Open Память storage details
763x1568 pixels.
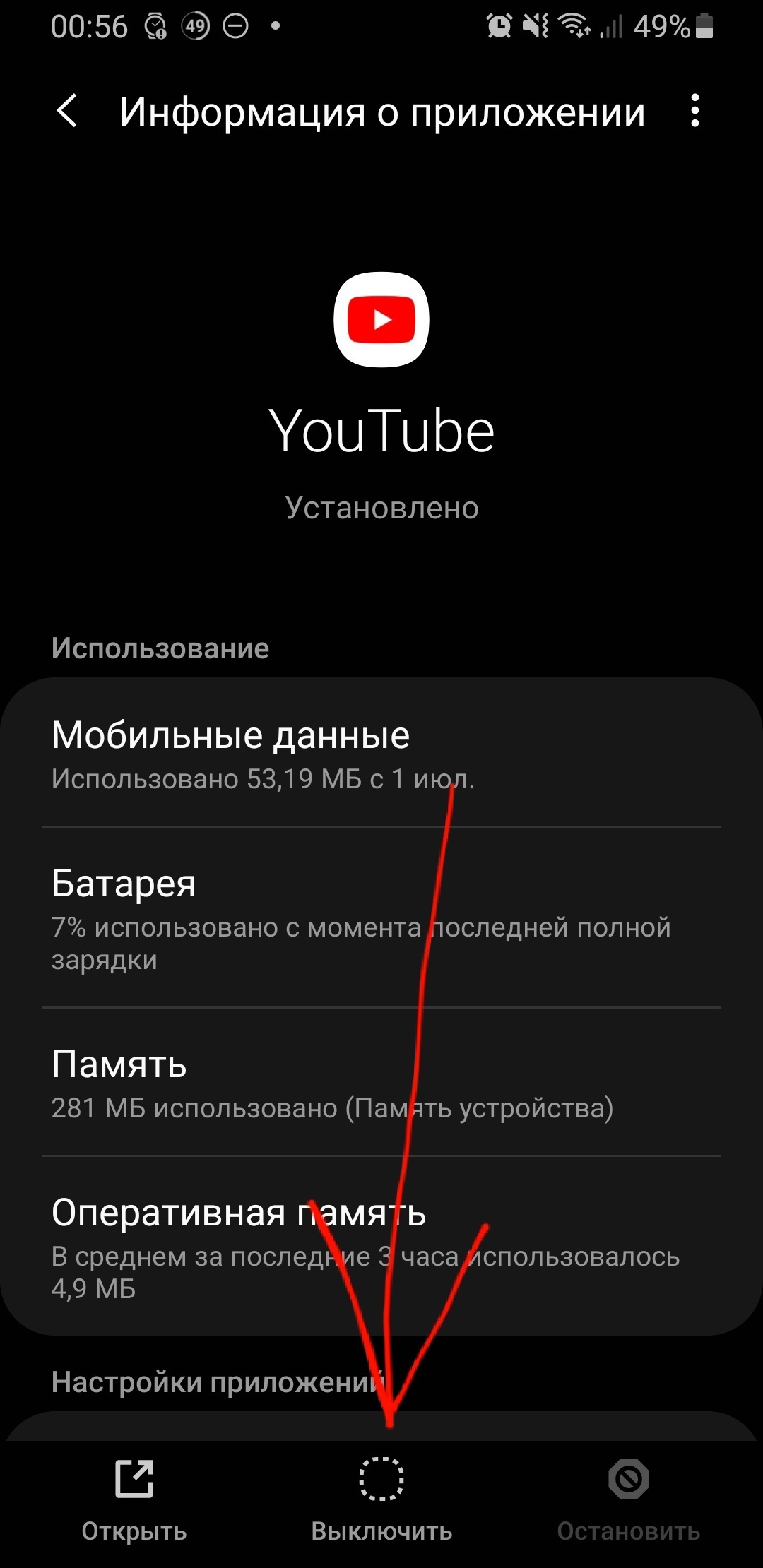[x=381, y=1083]
